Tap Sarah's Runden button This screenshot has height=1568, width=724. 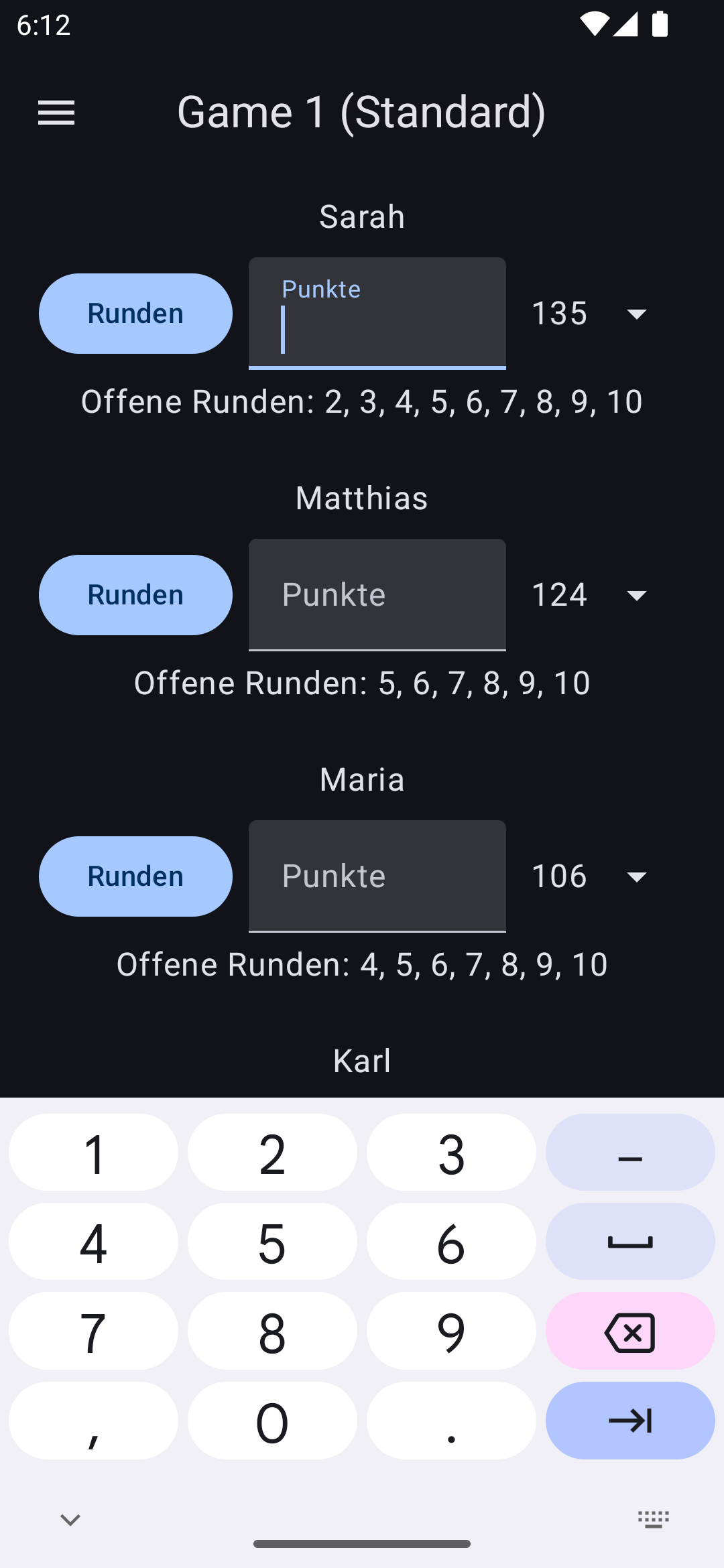click(135, 314)
